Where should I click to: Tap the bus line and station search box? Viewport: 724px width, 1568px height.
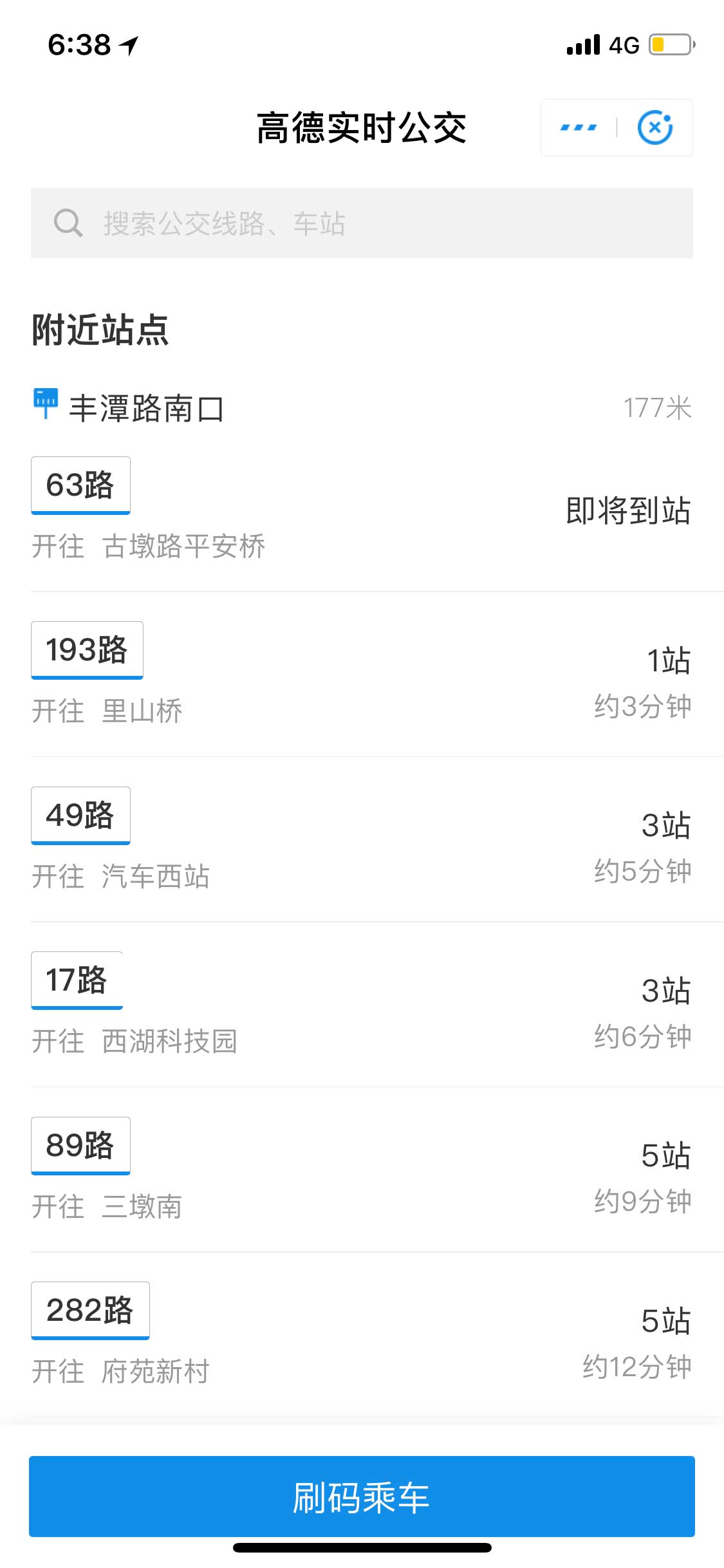pyautogui.click(x=362, y=223)
